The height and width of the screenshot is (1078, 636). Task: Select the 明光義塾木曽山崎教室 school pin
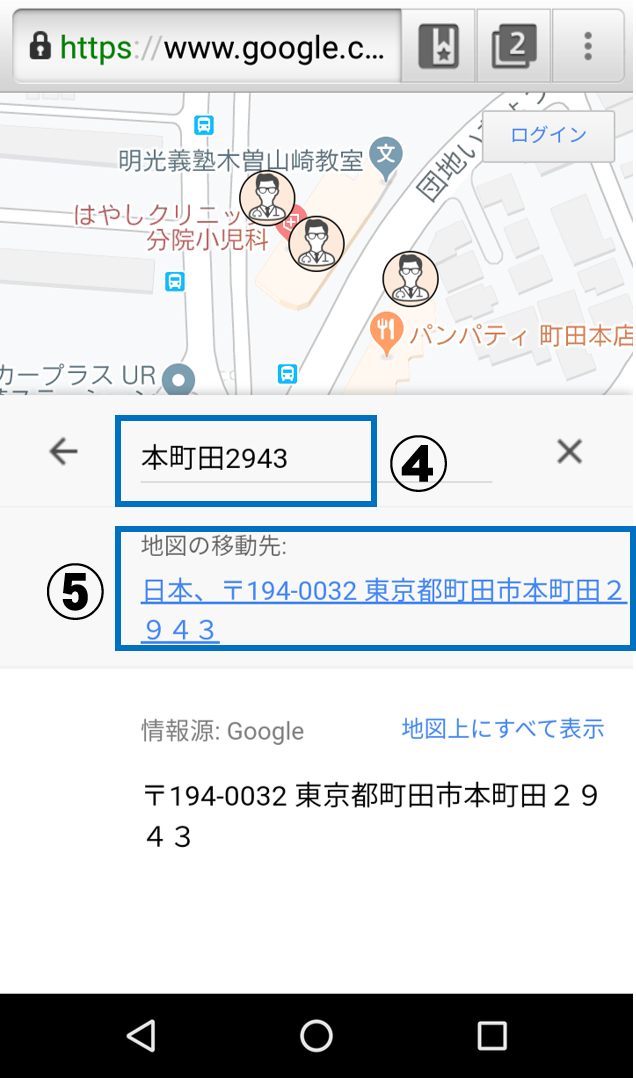coord(386,154)
